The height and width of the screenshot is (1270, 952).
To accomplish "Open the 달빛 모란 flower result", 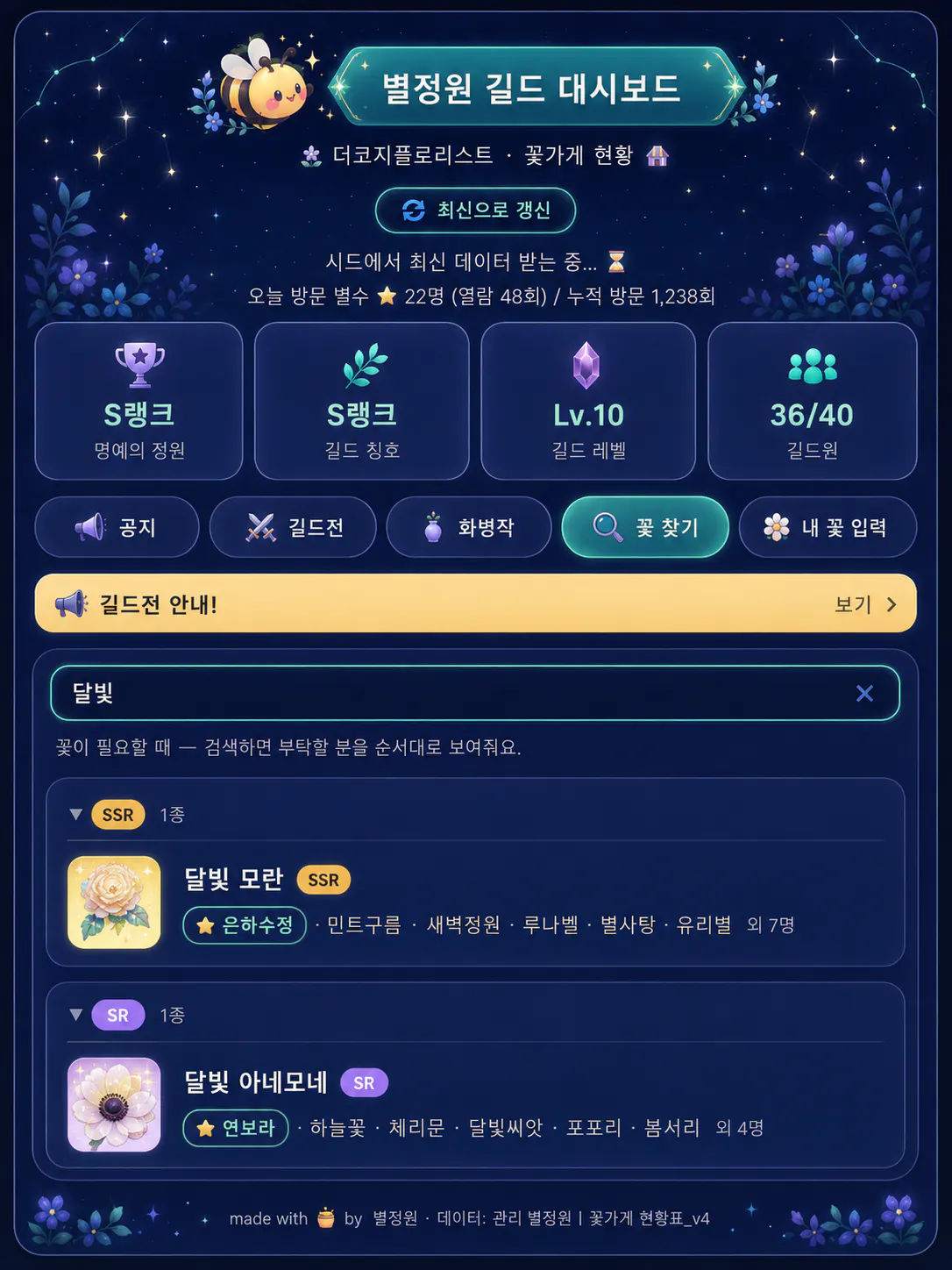I will (x=234, y=879).
